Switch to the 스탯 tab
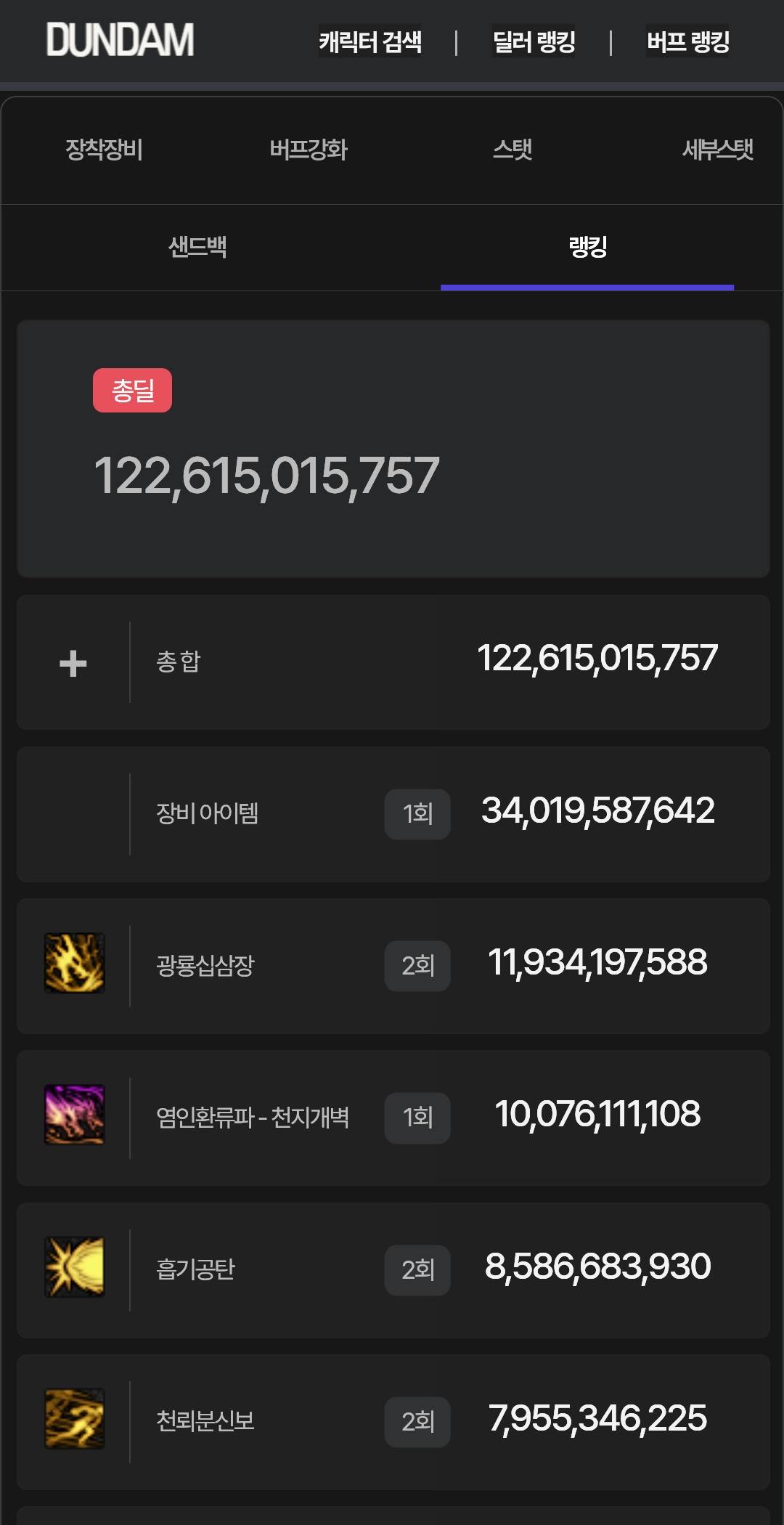The image size is (784, 1525). tap(513, 150)
